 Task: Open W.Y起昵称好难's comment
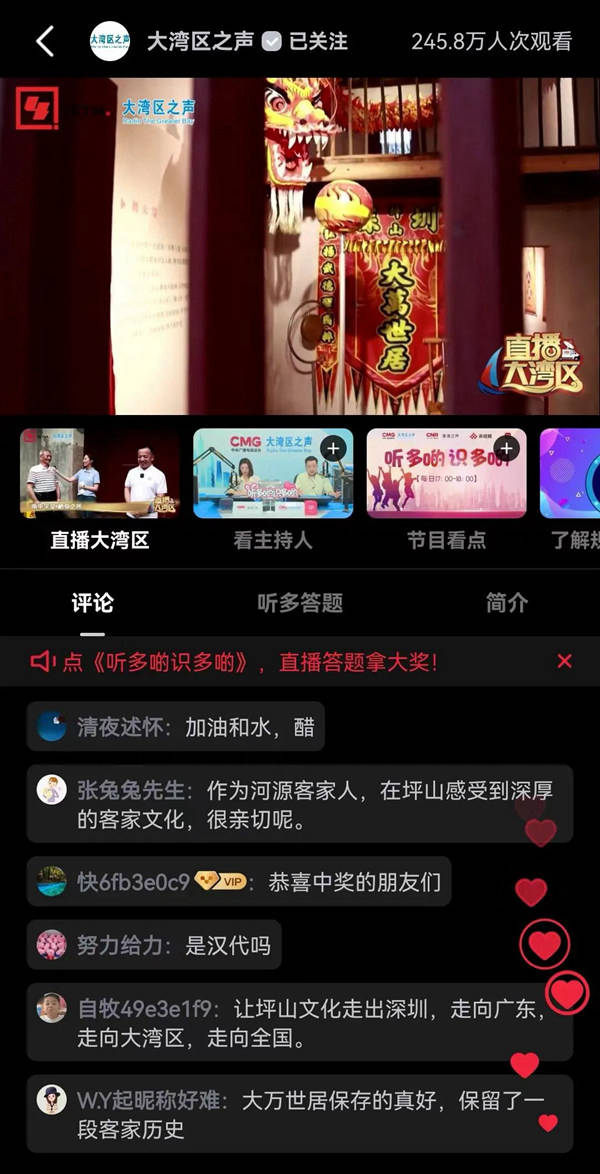tap(300, 1114)
